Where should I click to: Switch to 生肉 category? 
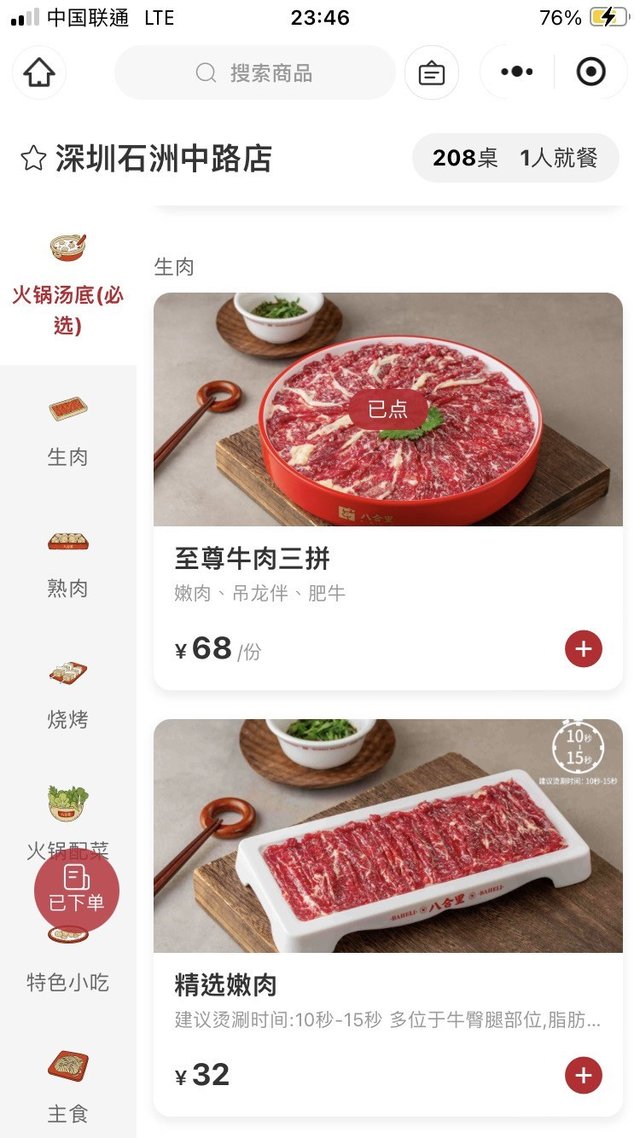tap(68, 432)
